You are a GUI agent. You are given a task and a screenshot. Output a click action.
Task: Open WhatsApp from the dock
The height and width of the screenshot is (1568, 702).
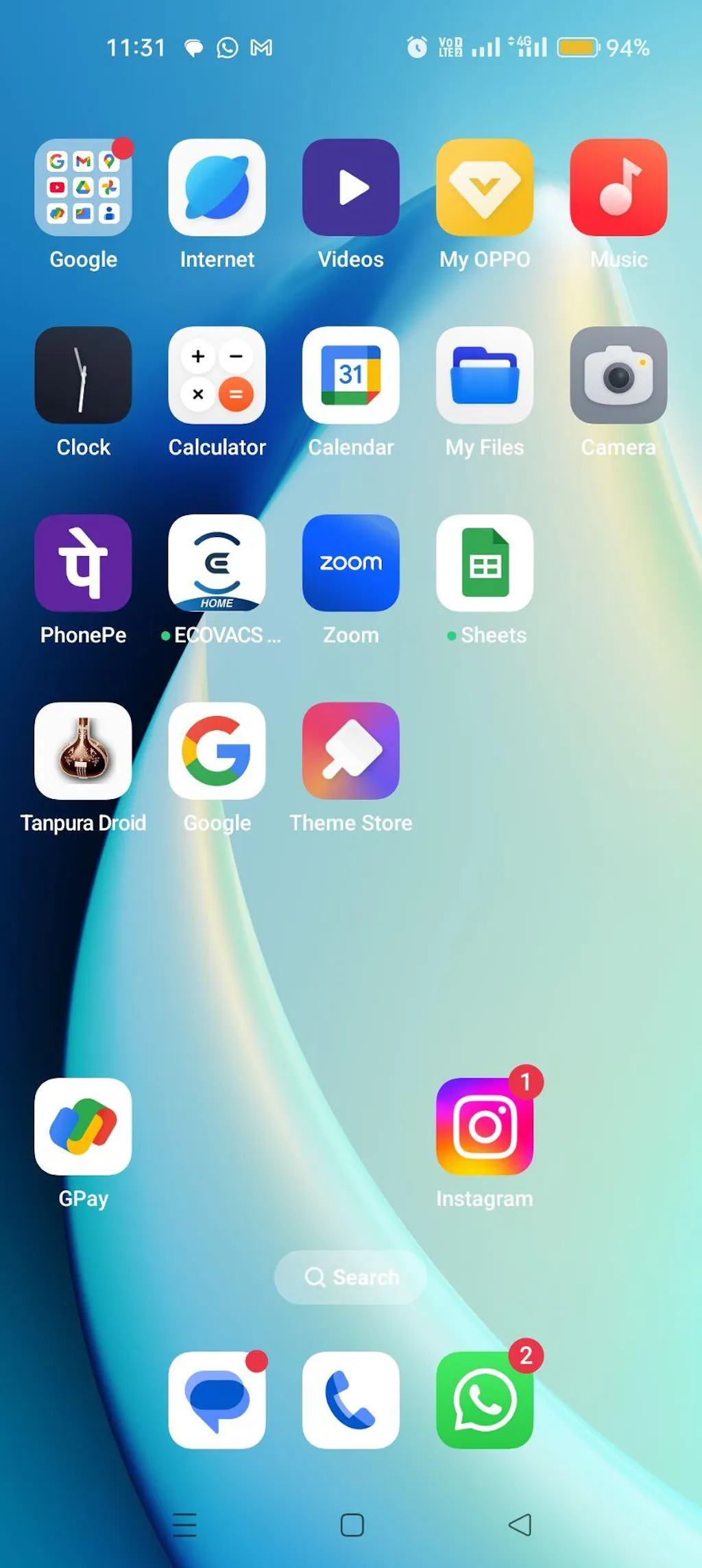485,1400
